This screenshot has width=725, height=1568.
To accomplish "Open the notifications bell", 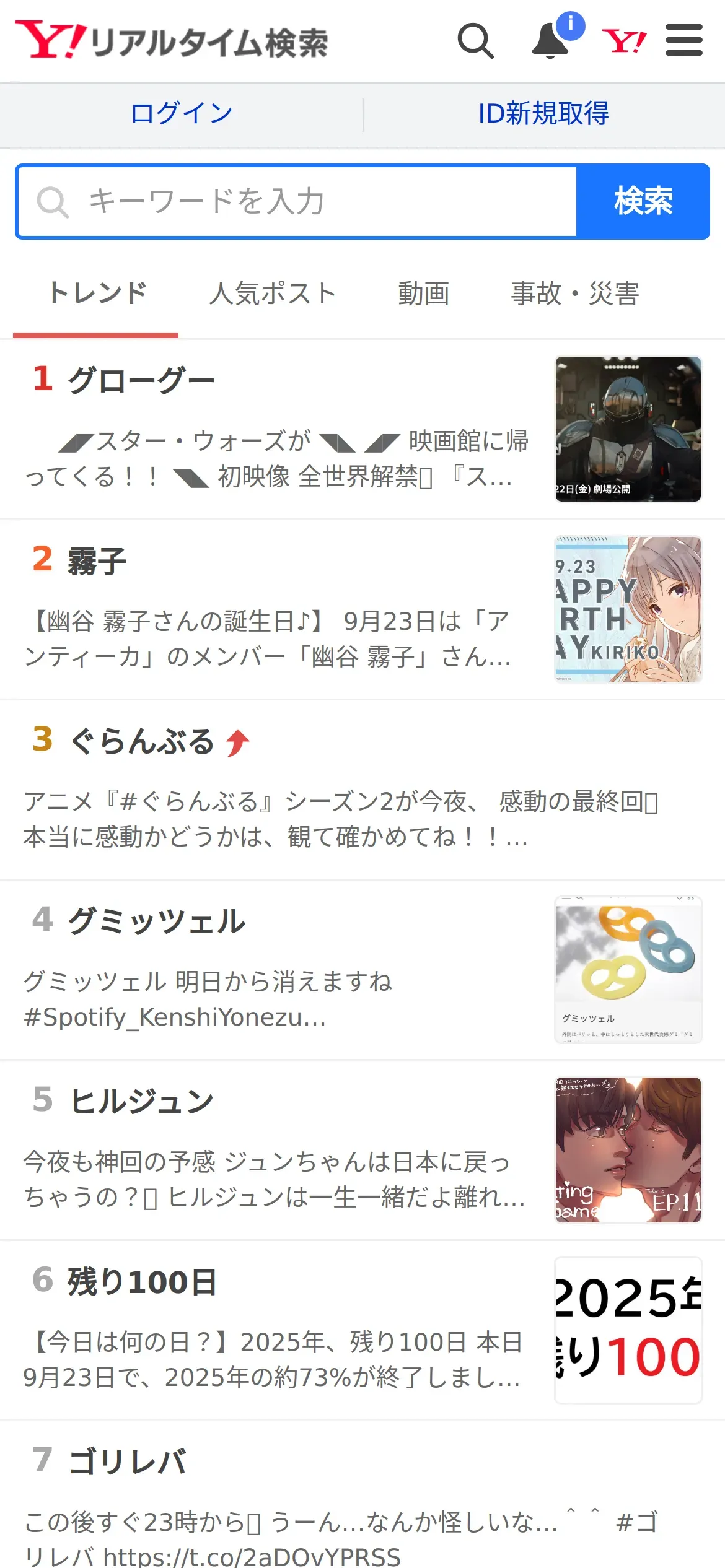I will pos(551,41).
